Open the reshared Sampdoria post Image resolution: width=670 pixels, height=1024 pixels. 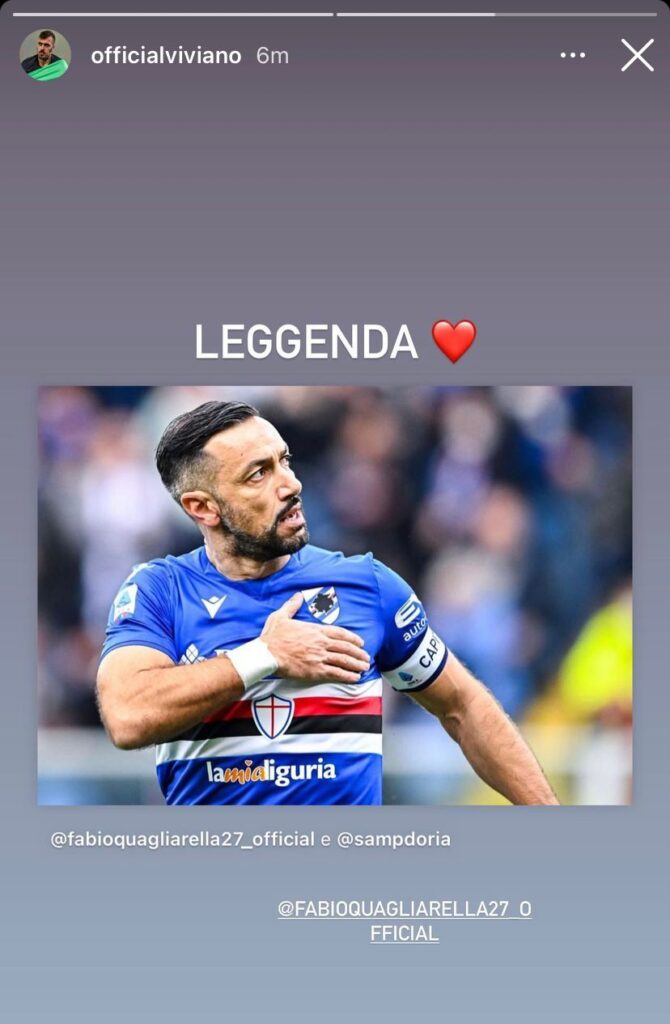pos(334,595)
